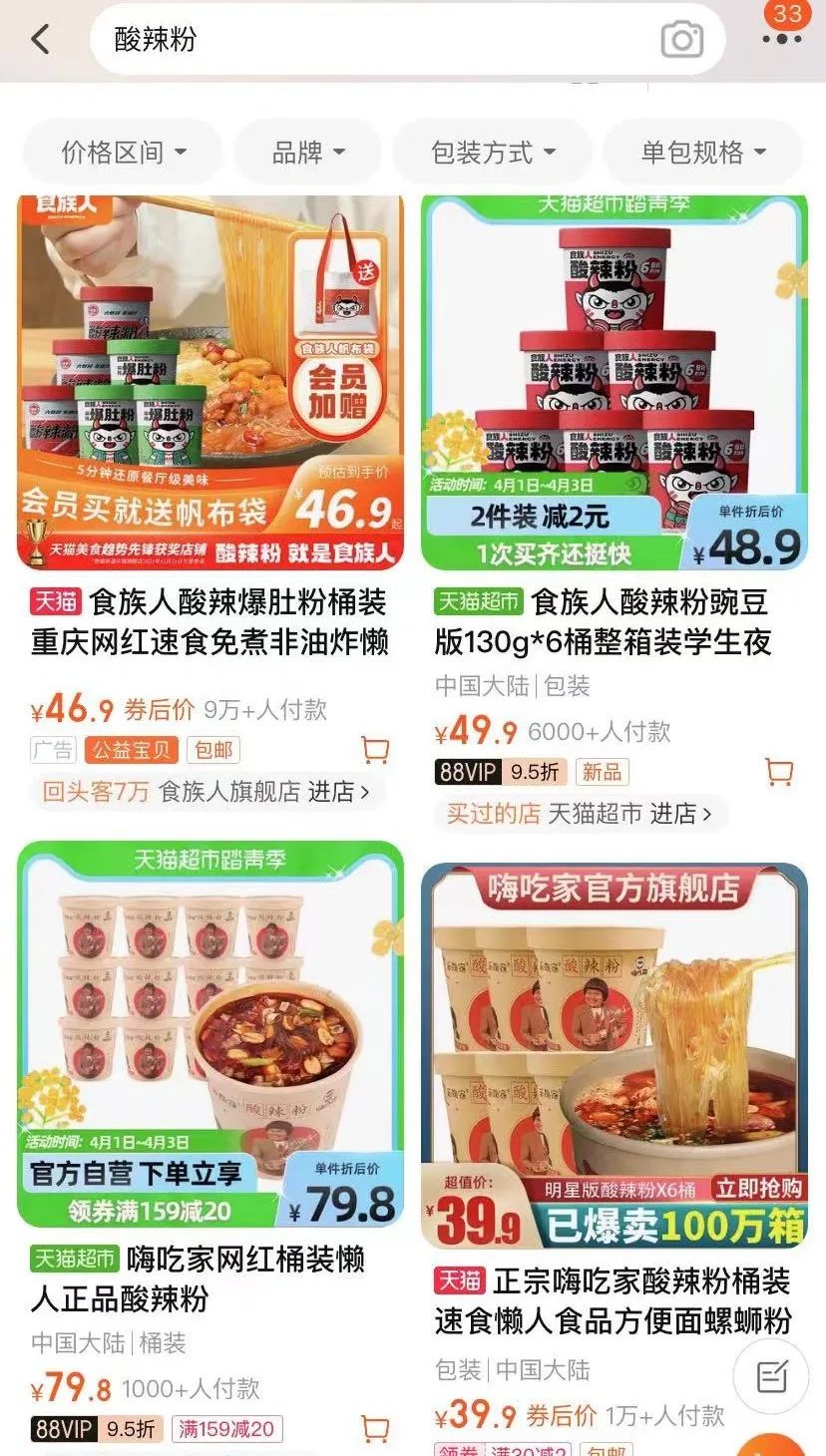This screenshot has width=826, height=1456.
Task: Open the three-dot overflow menu
Action: pos(781,39)
